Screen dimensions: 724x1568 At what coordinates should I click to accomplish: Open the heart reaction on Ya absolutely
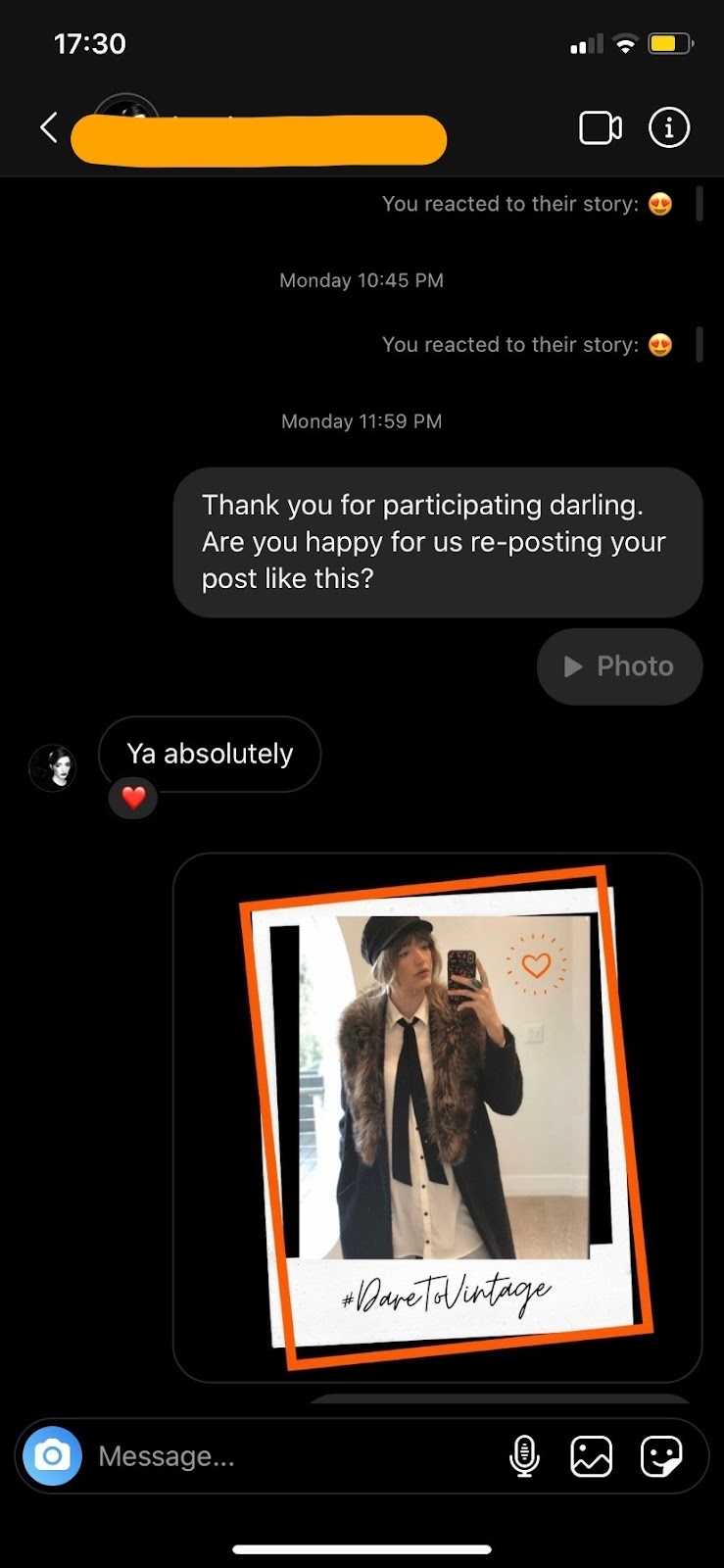click(133, 798)
